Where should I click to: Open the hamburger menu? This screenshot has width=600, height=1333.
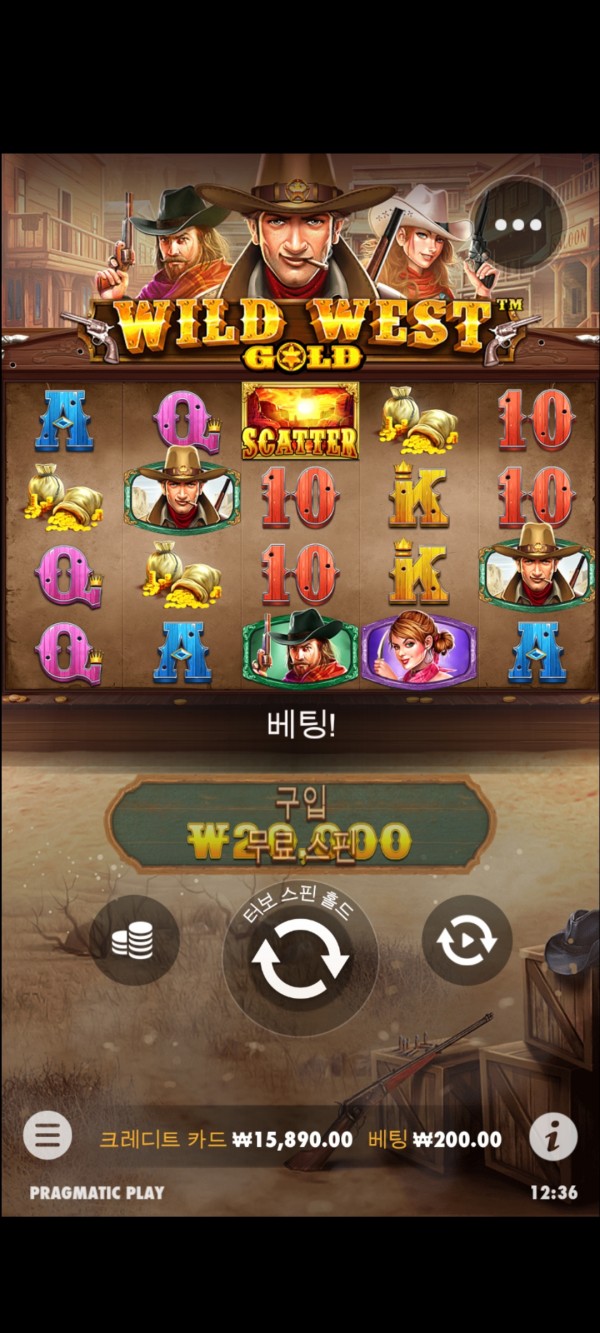(x=47, y=1135)
